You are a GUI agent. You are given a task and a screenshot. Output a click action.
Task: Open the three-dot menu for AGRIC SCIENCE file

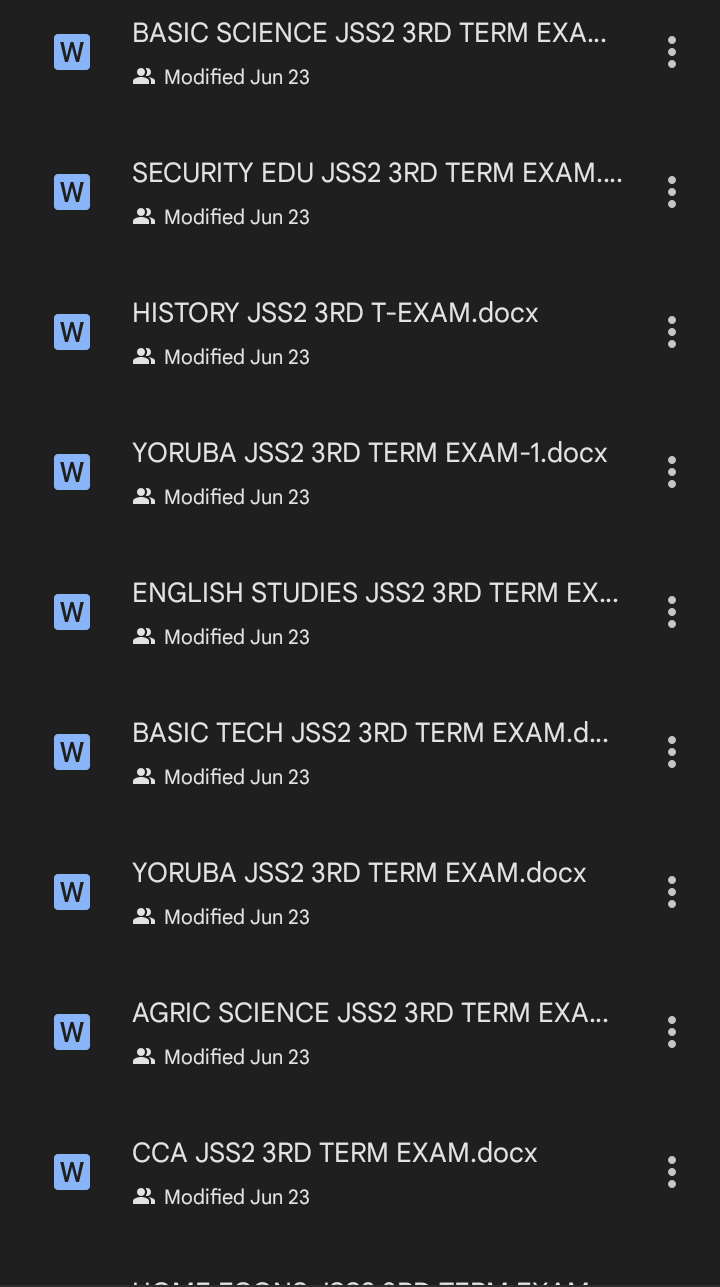[671, 1032]
